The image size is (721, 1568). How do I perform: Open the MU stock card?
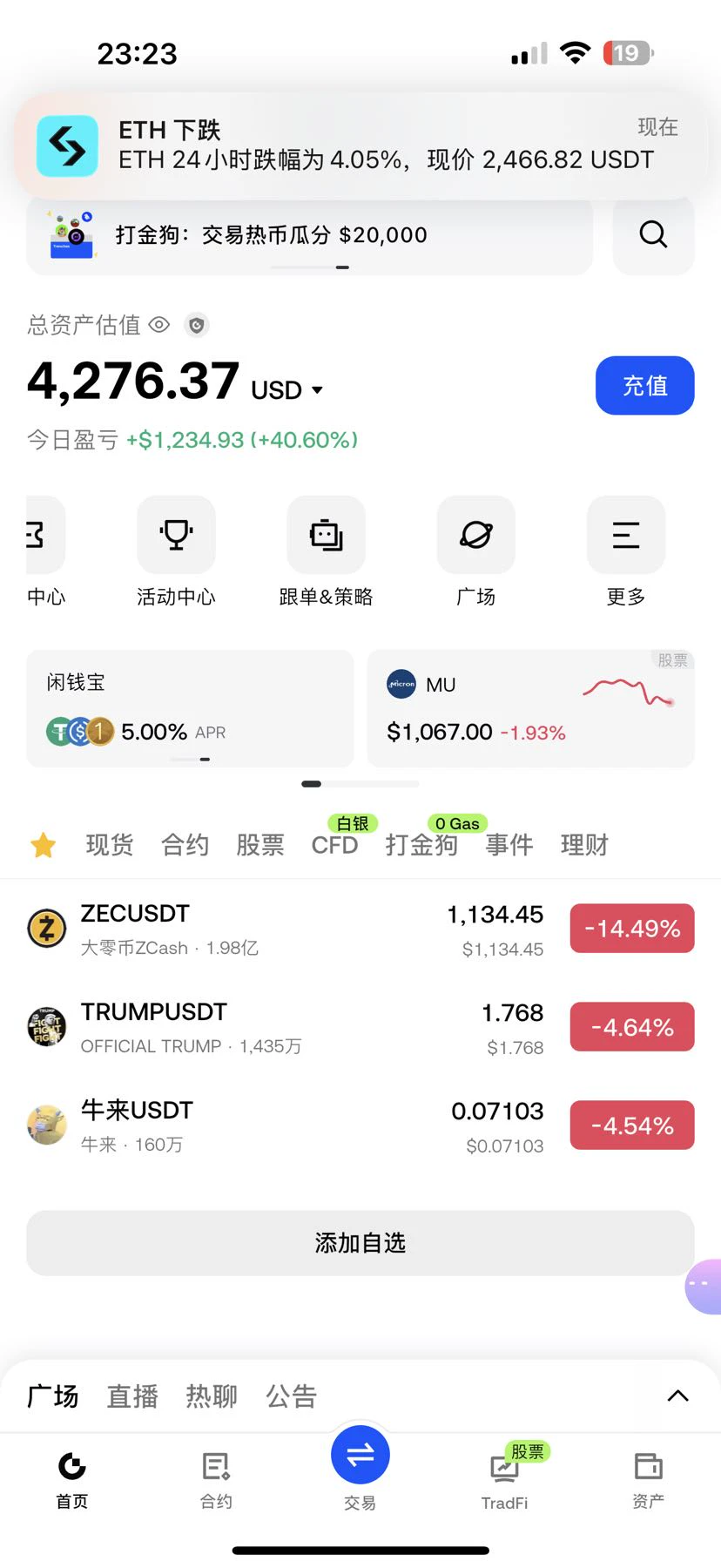pos(530,708)
